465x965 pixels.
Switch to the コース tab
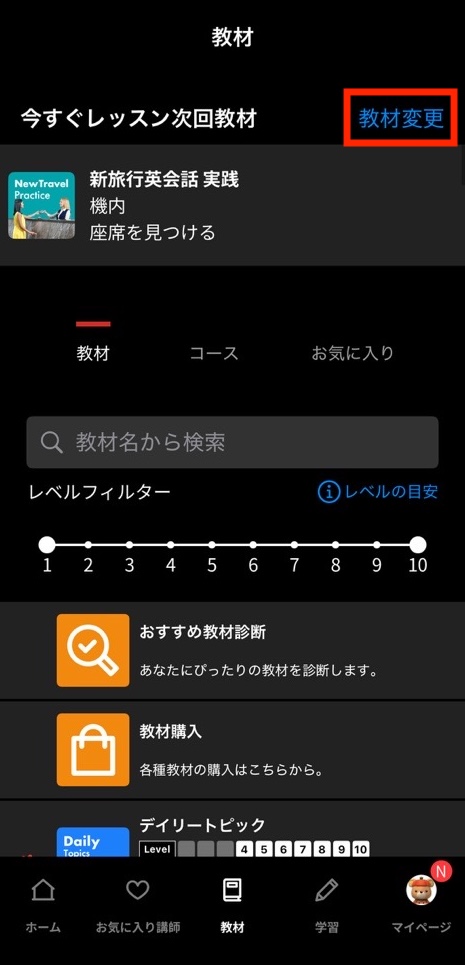[x=213, y=353]
